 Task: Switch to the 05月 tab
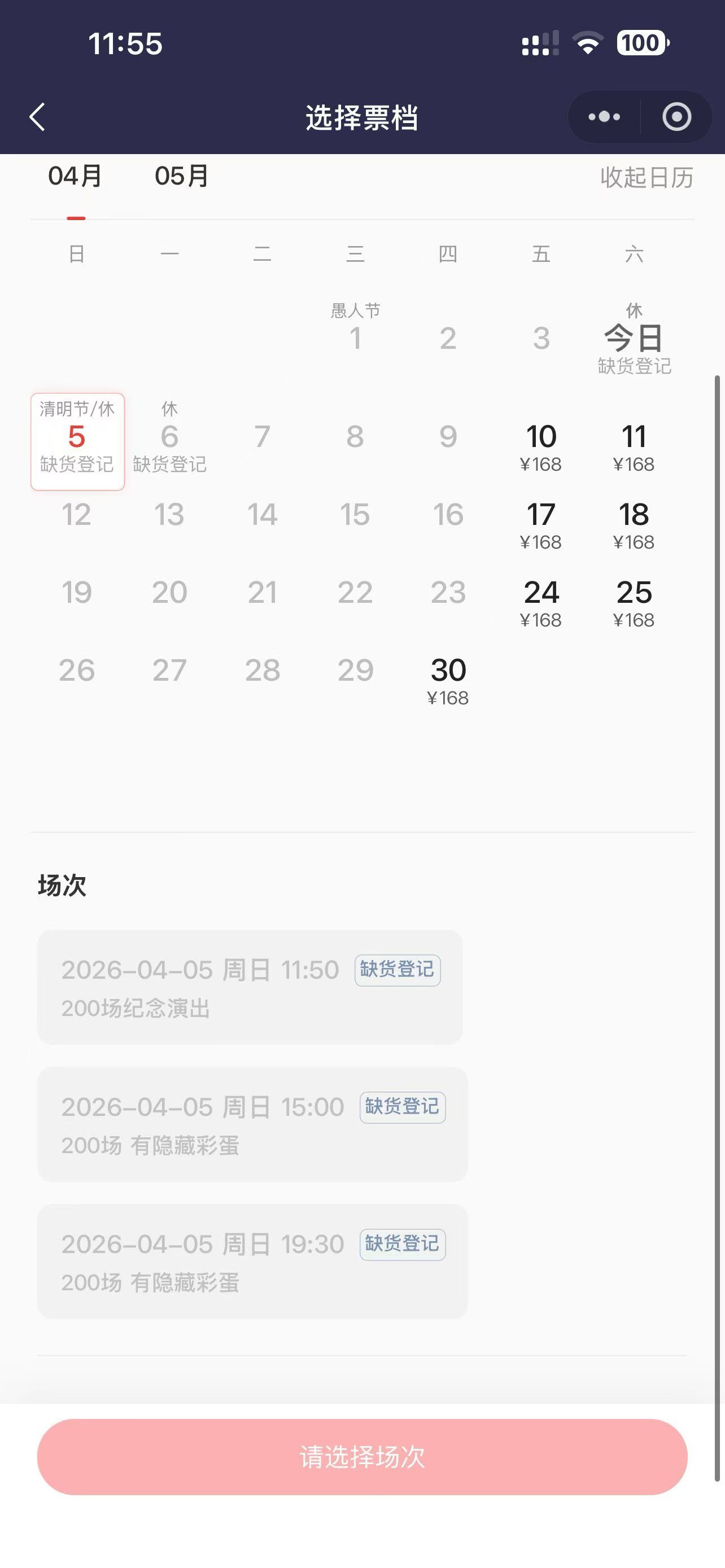(181, 177)
